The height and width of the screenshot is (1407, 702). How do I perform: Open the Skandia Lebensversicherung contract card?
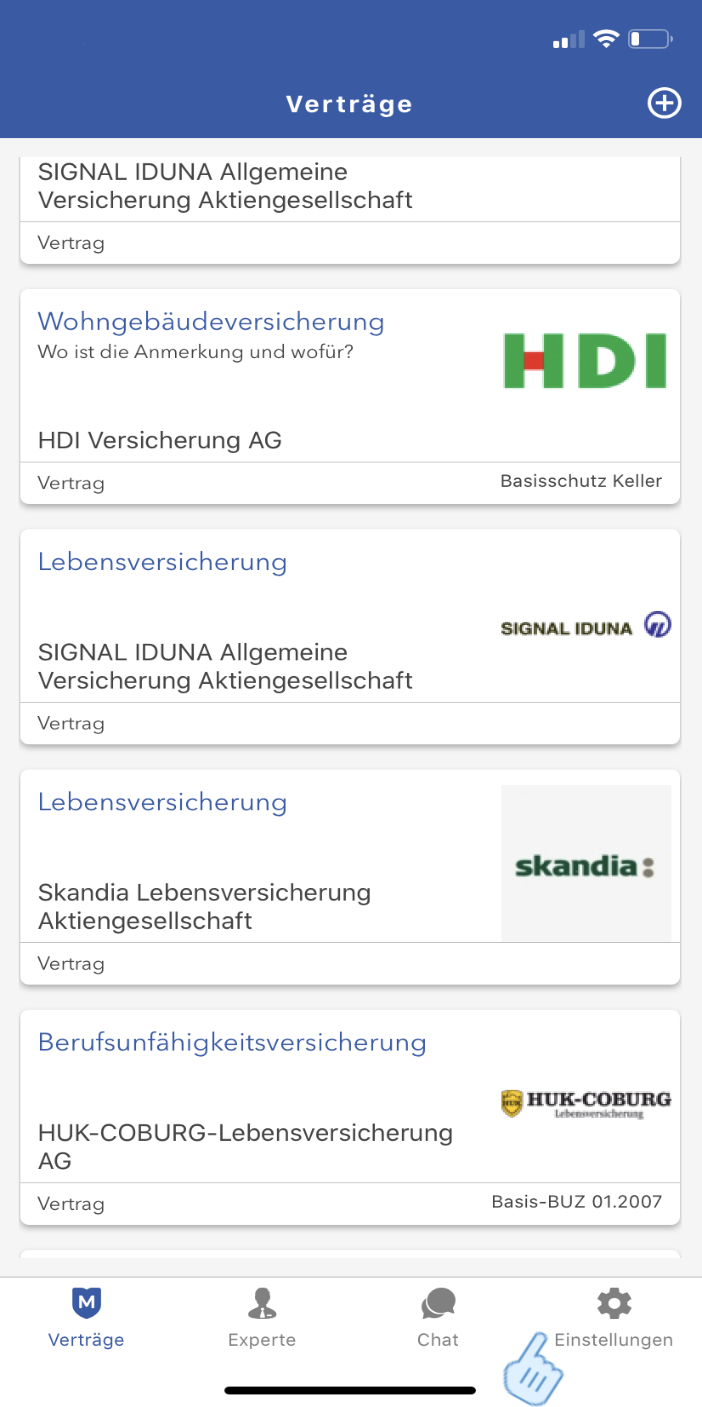point(350,876)
